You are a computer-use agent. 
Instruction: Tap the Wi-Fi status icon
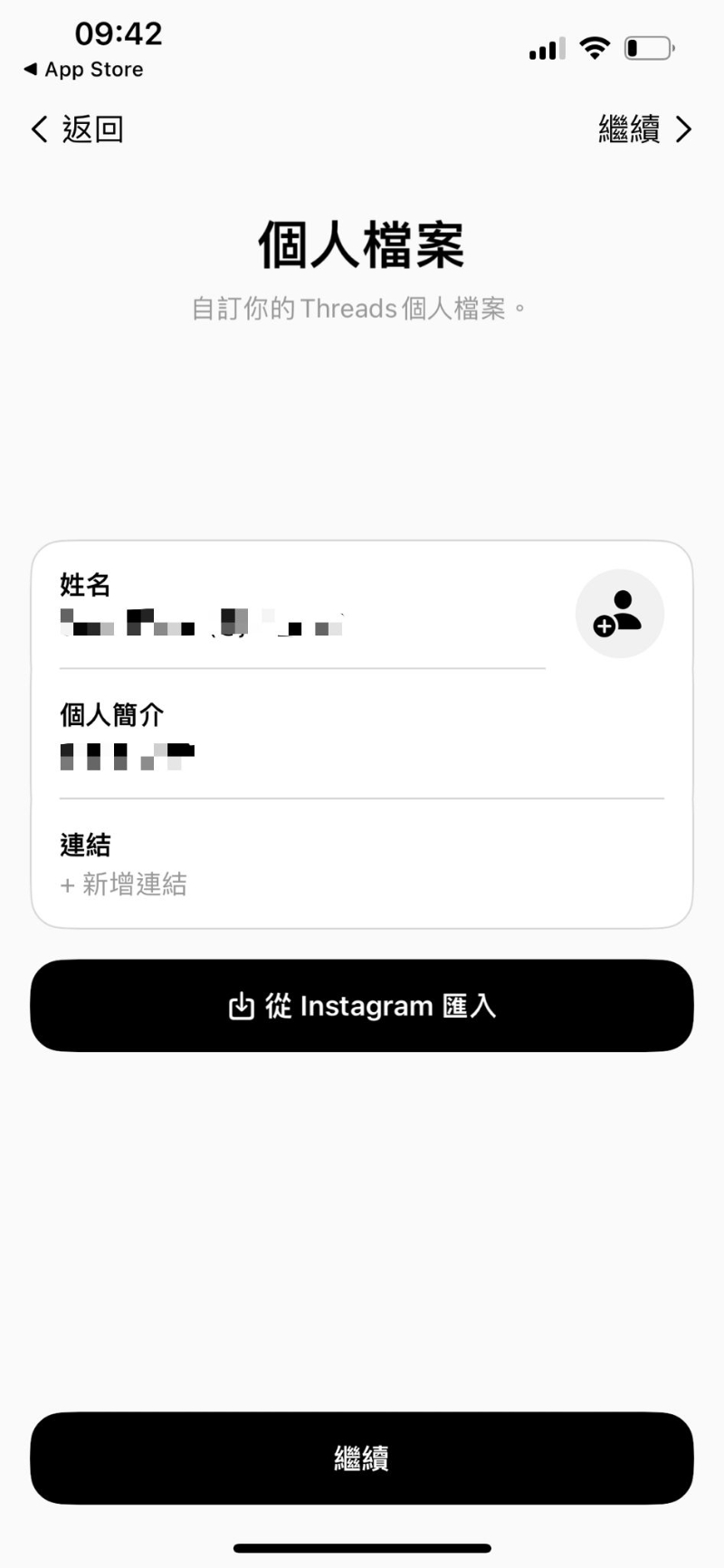click(x=595, y=48)
